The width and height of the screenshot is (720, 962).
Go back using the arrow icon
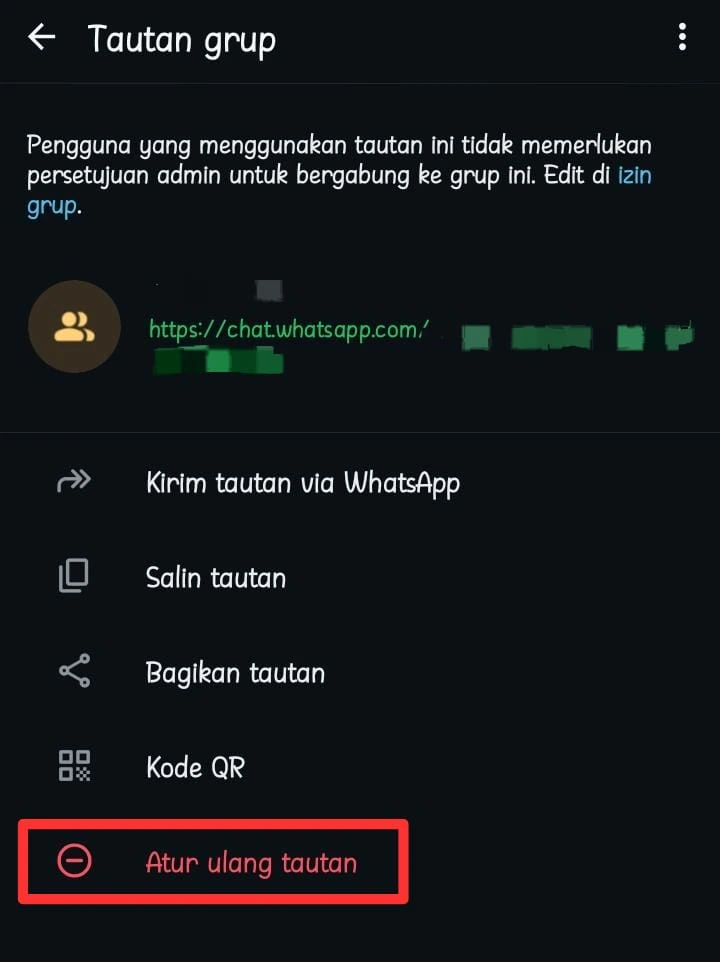[x=41, y=39]
